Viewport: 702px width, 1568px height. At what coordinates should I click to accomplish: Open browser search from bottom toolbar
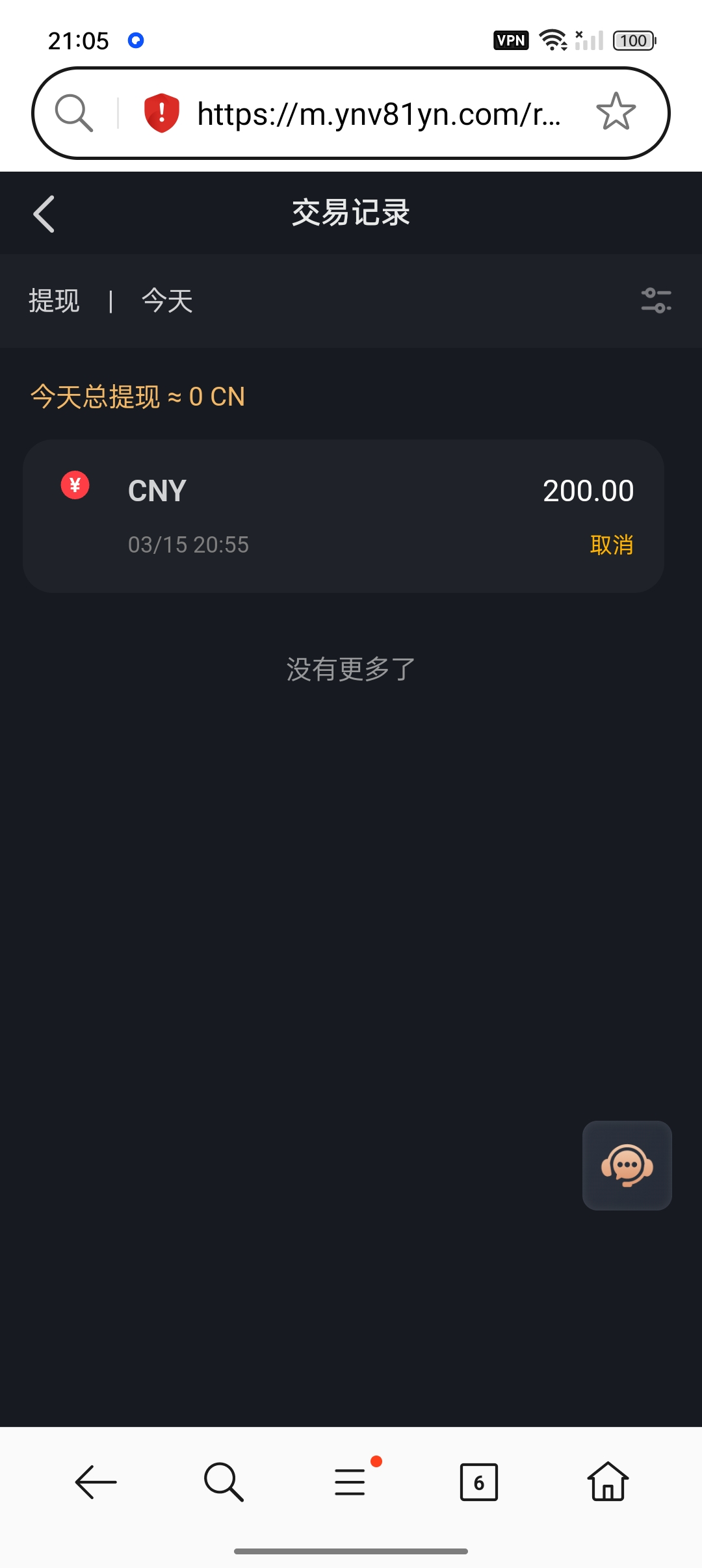pyautogui.click(x=224, y=1482)
